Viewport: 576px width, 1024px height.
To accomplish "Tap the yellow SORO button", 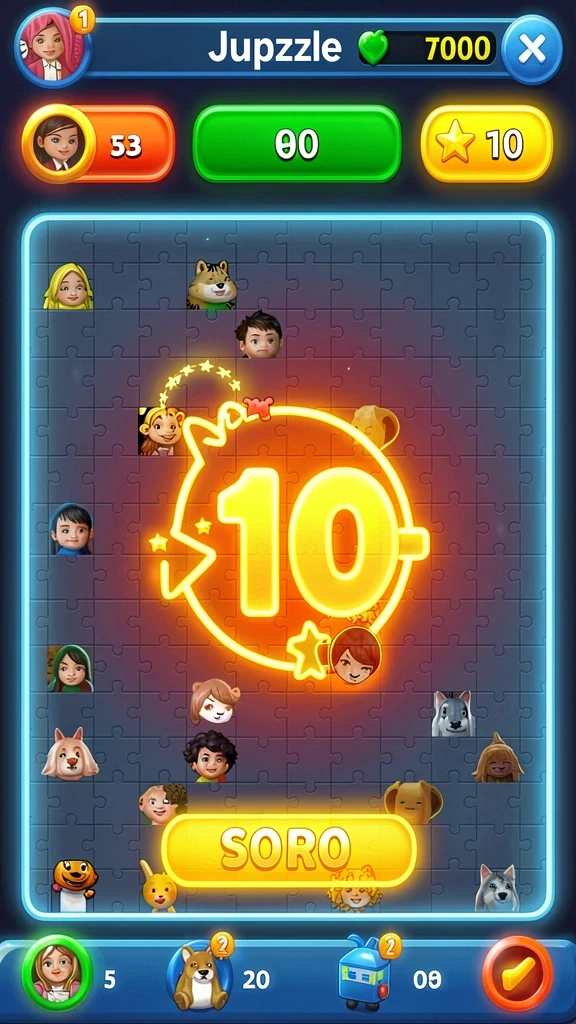I will (288, 850).
